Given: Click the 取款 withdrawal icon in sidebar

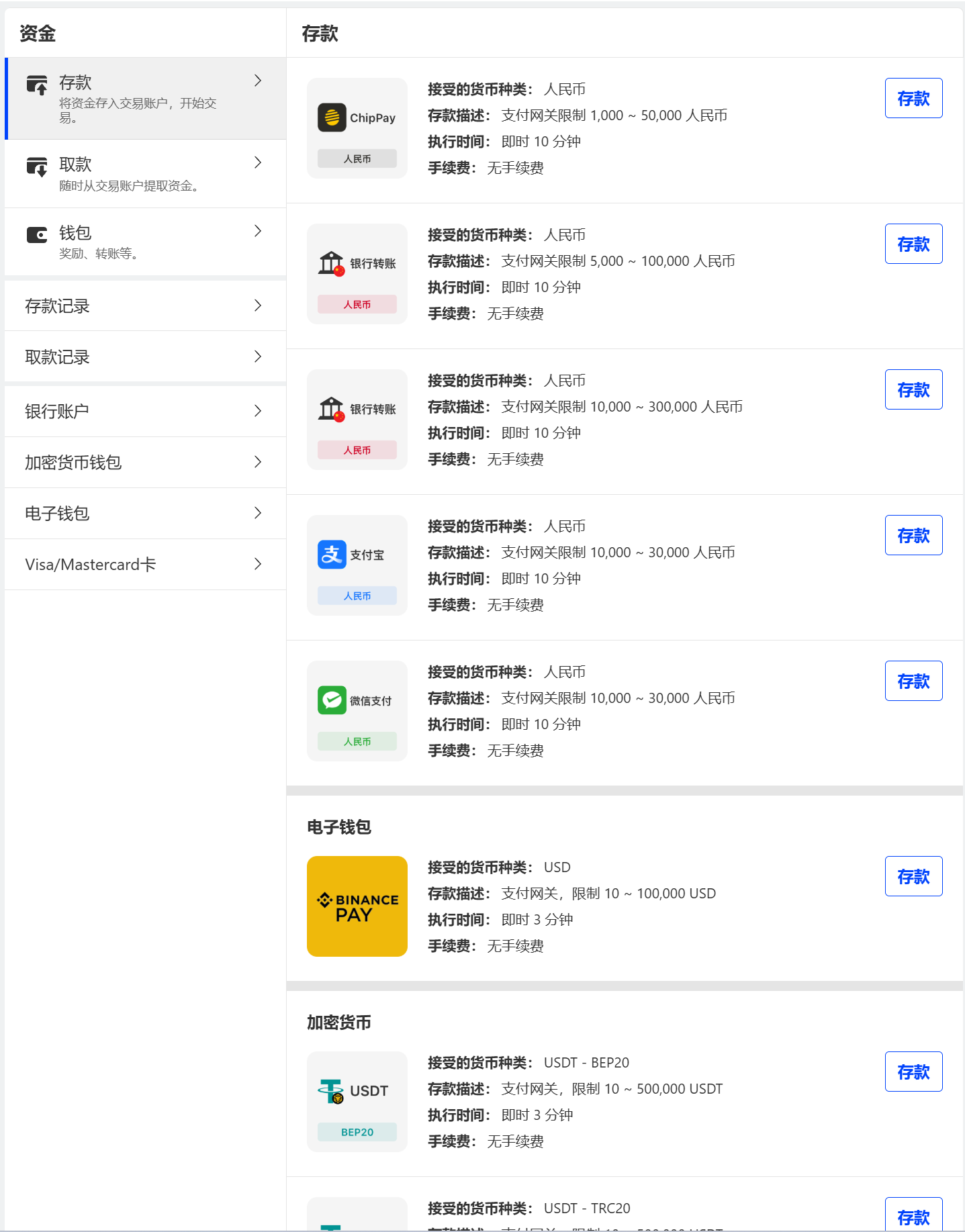Looking at the screenshot, I should pos(38,166).
